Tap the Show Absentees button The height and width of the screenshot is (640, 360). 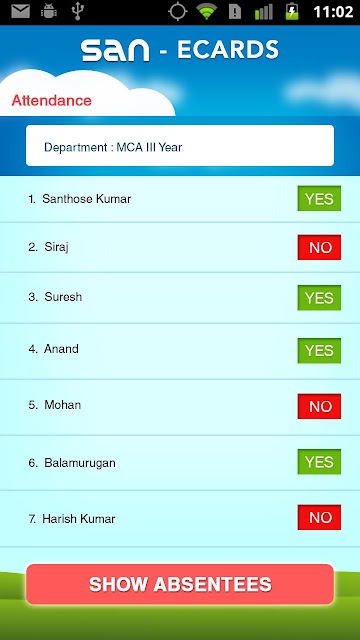(180, 584)
